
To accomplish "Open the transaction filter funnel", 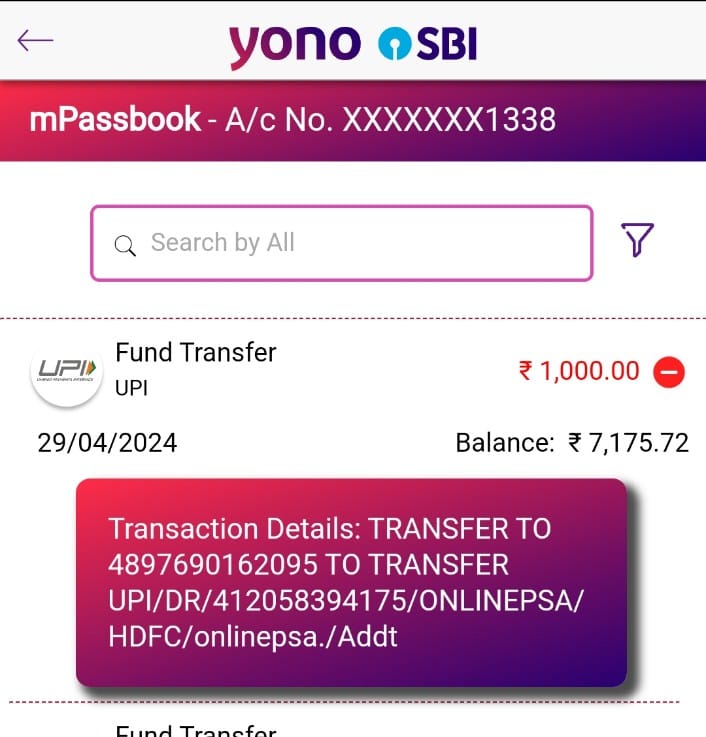I will [x=637, y=241].
